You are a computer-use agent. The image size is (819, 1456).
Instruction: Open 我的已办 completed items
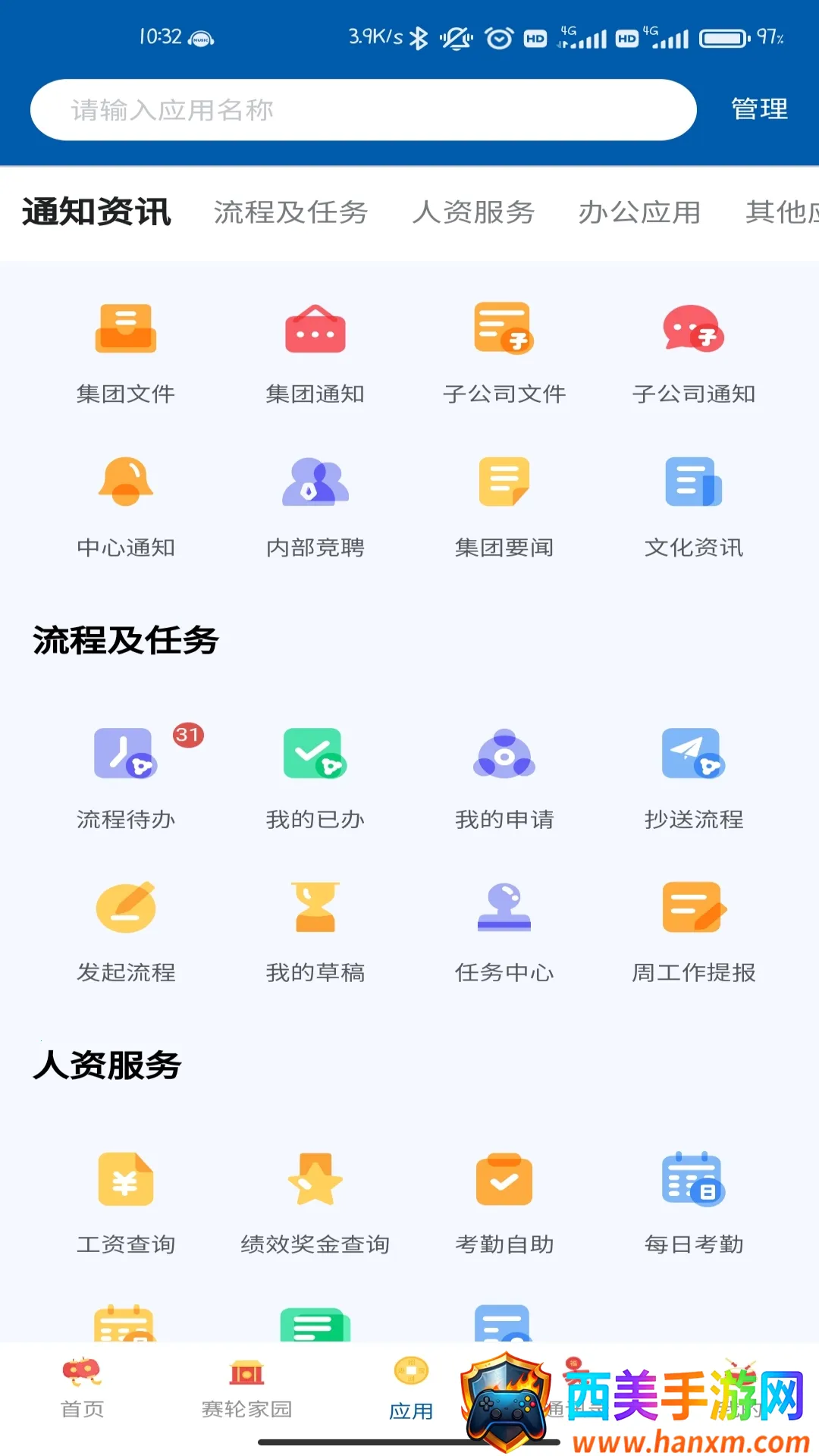(x=315, y=775)
